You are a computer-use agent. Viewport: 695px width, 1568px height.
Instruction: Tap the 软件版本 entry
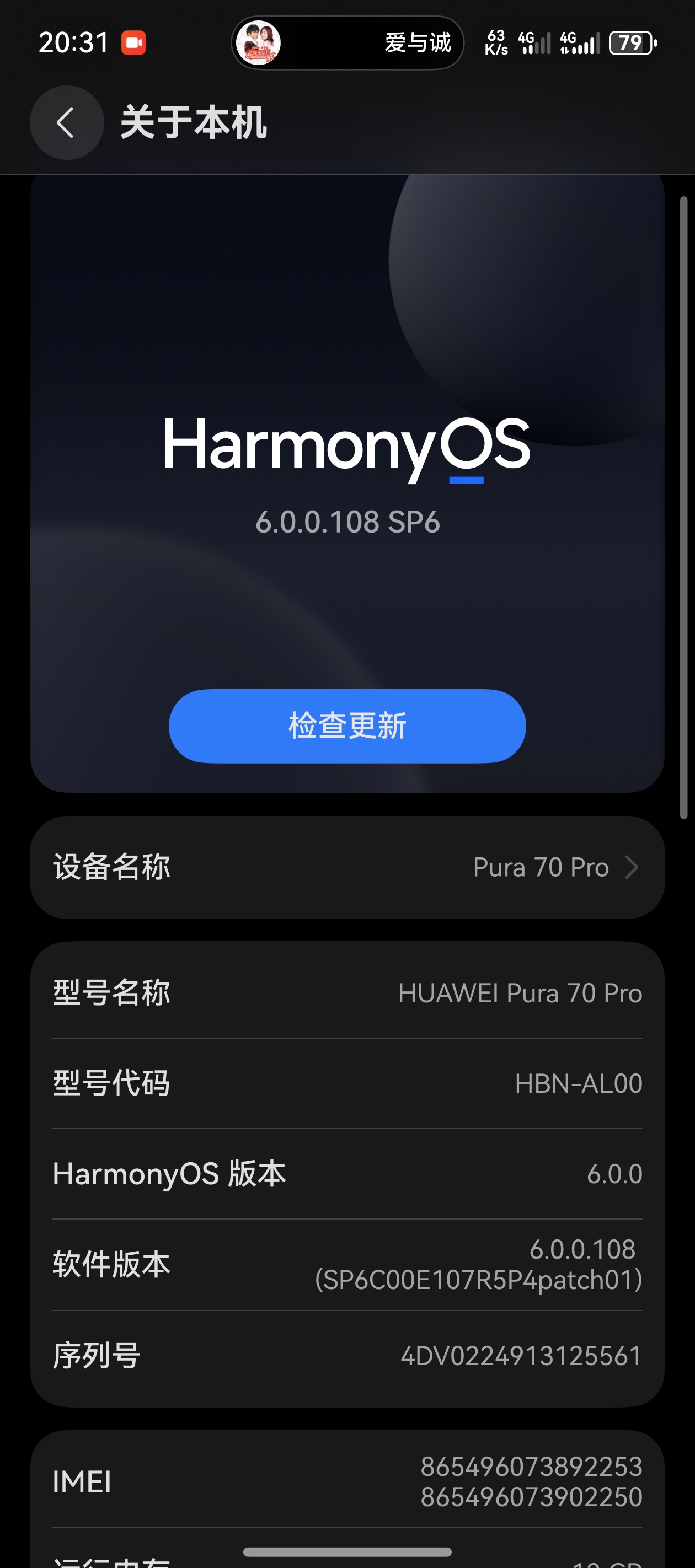click(347, 1265)
